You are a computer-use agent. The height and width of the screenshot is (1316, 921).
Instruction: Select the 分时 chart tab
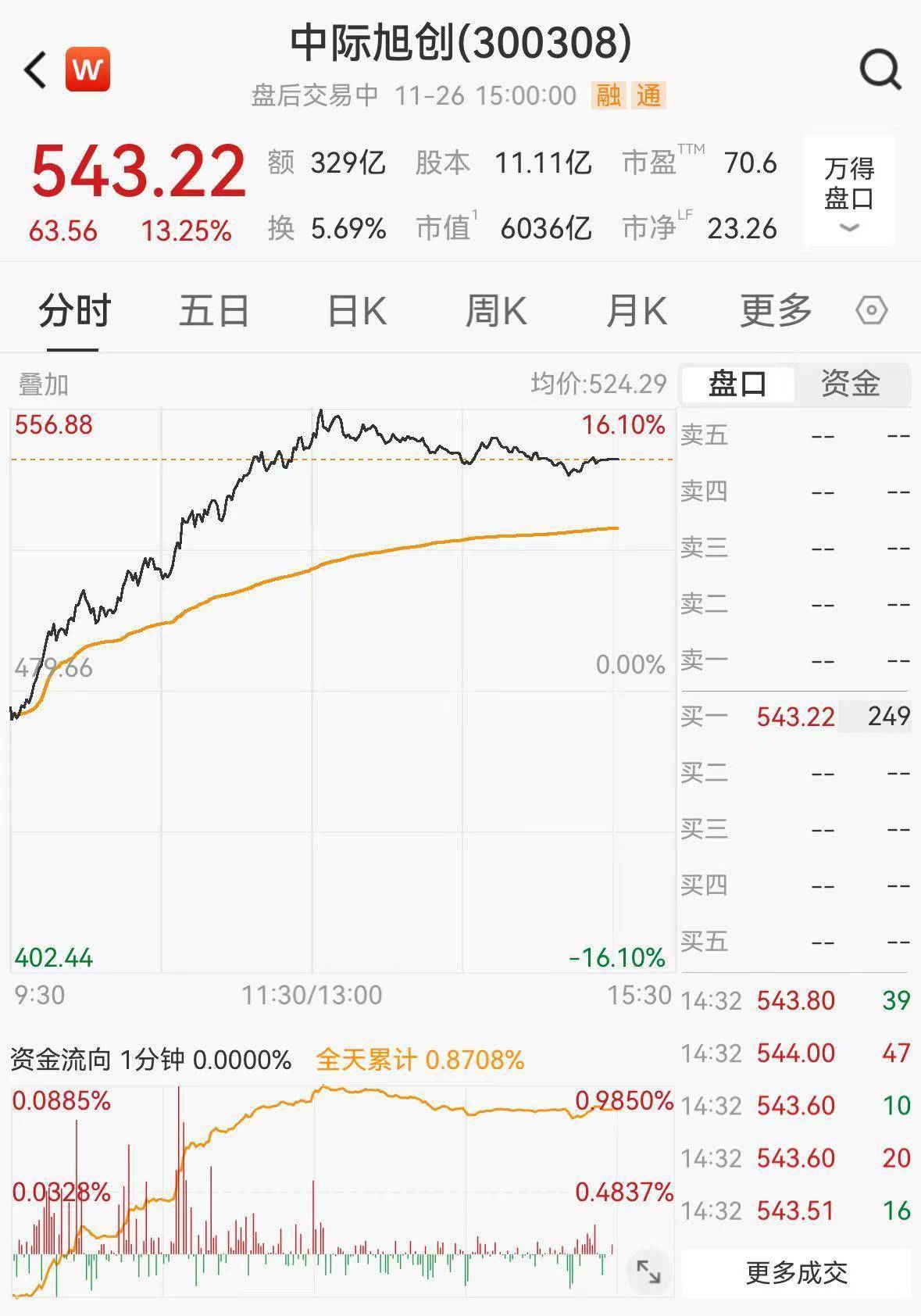(x=75, y=311)
